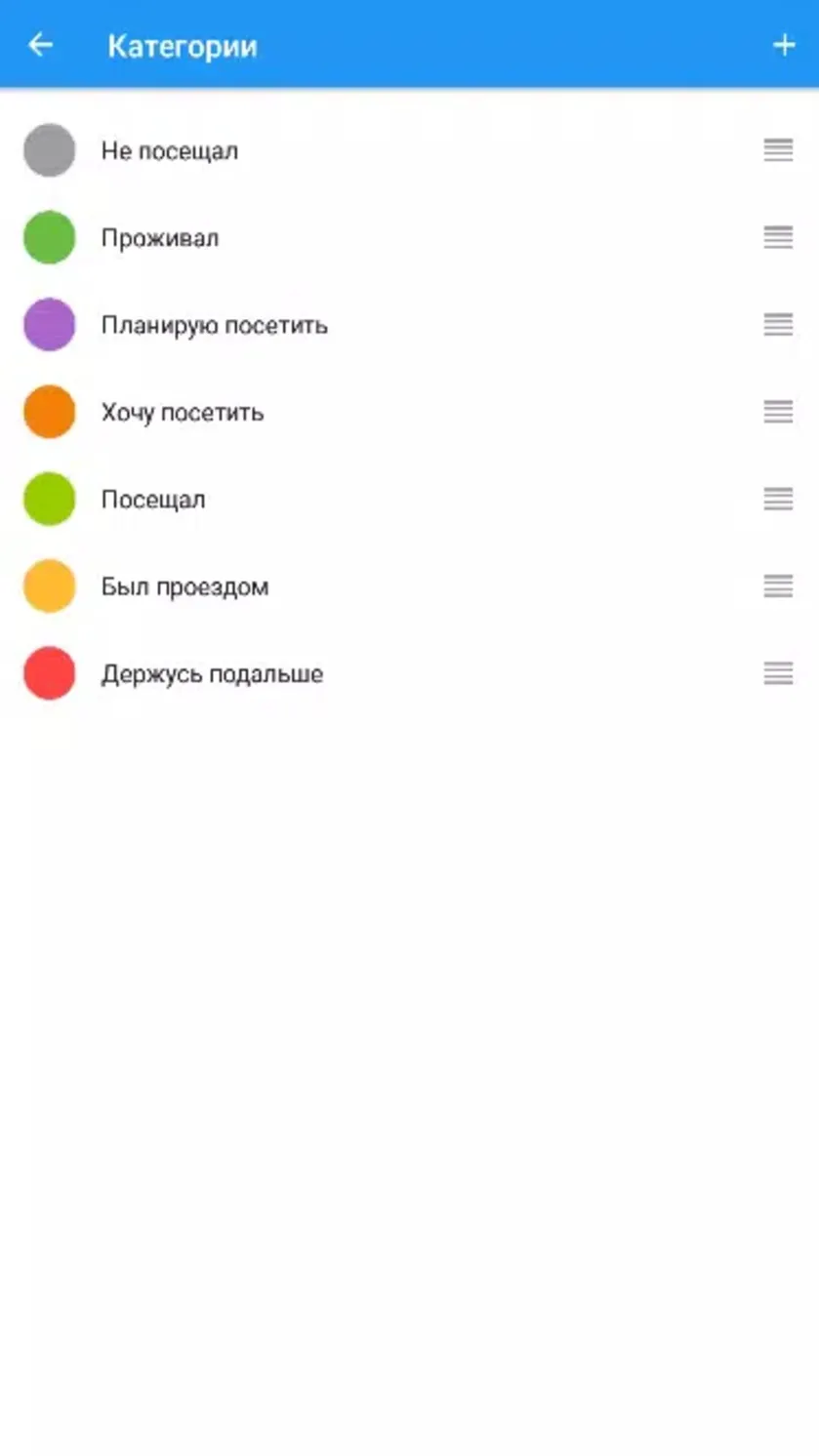Tap the reorder handle next to 'Проживал'
Image resolution: width=819 pixels, height=1456 pixels.
[778, 237]
